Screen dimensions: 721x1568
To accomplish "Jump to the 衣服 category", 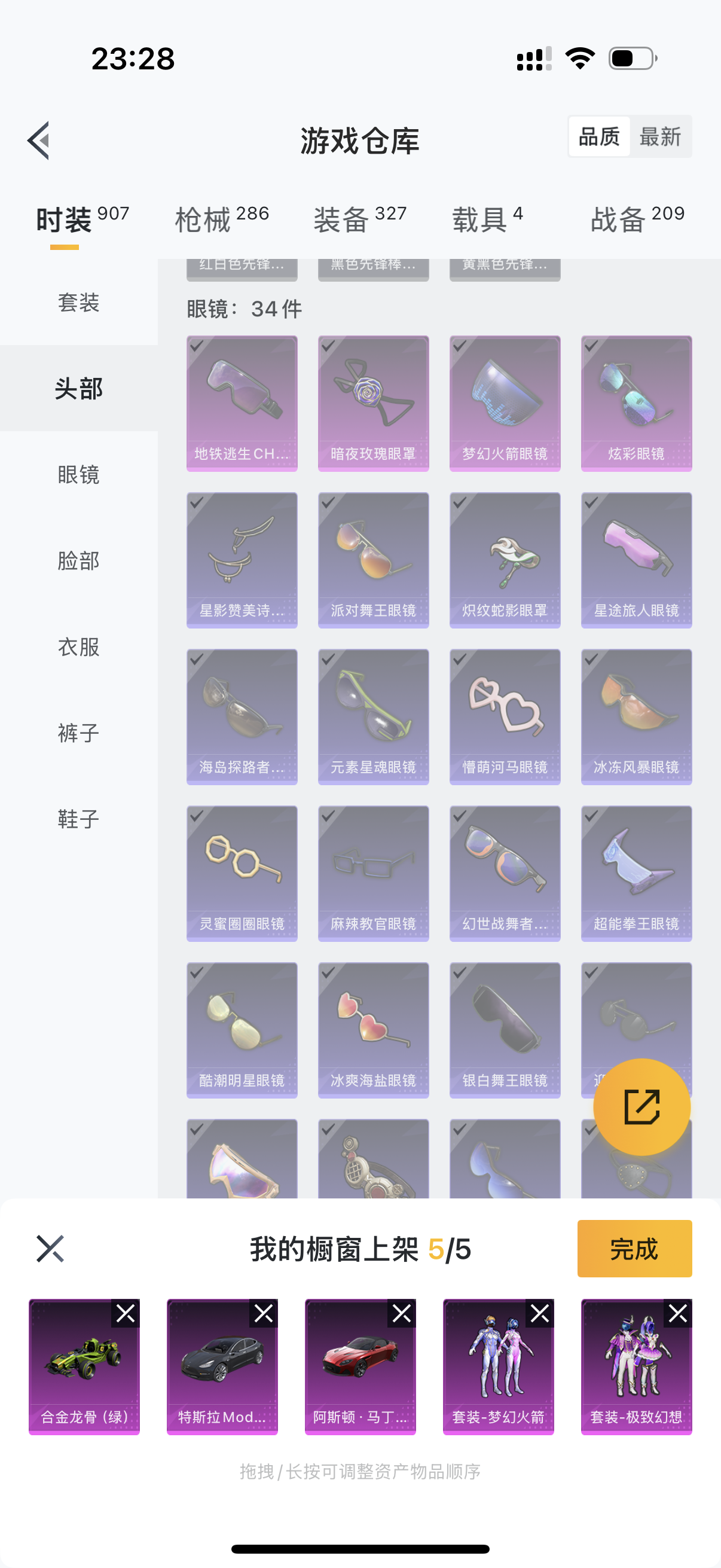I will tap(78, 646).
